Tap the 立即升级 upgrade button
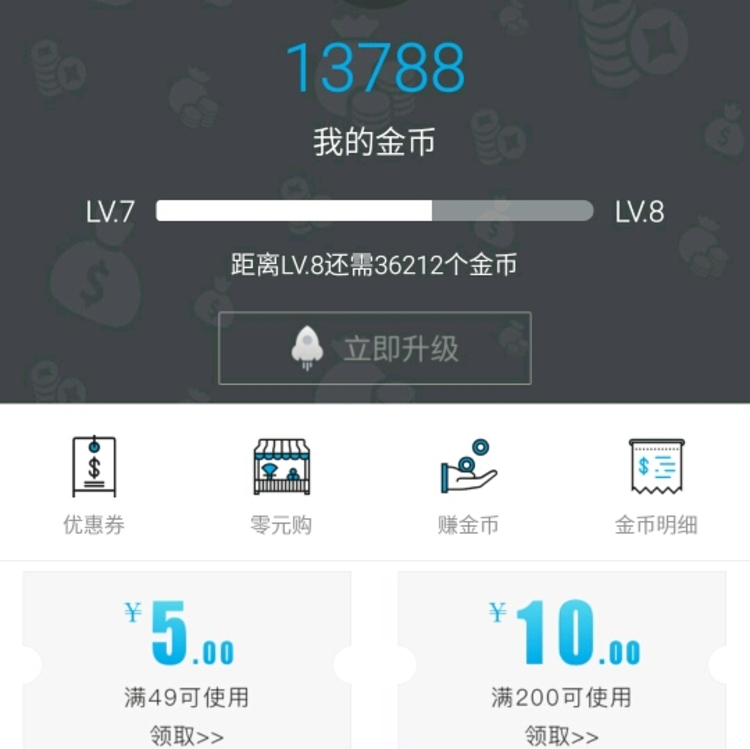750x749 pixels. tap(375, 348)
